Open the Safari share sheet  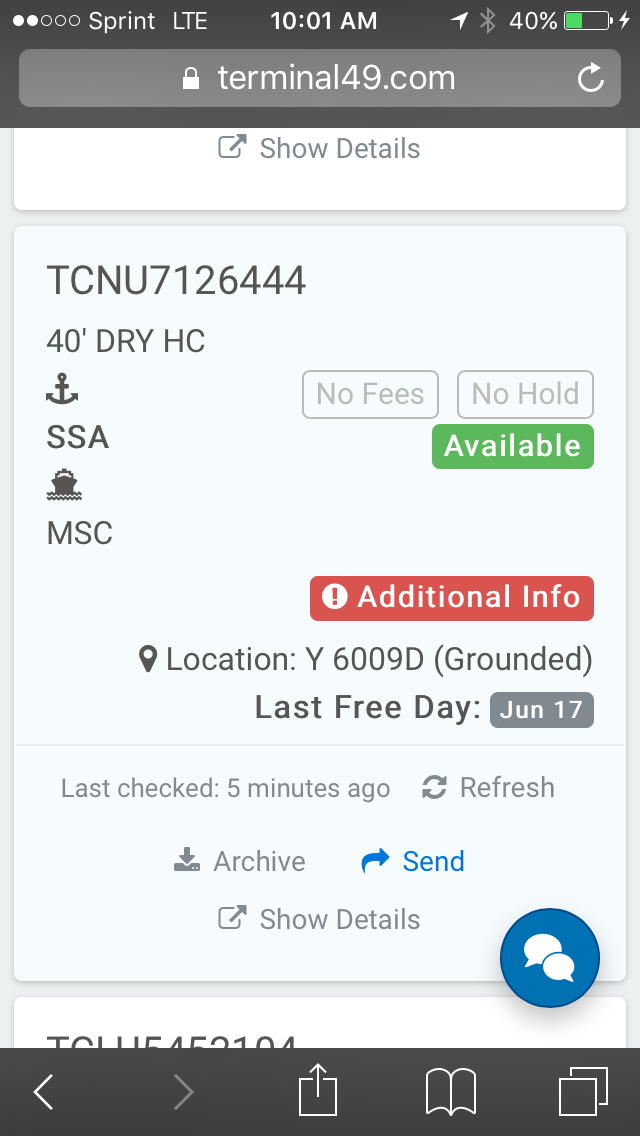tap(319, 1090)
